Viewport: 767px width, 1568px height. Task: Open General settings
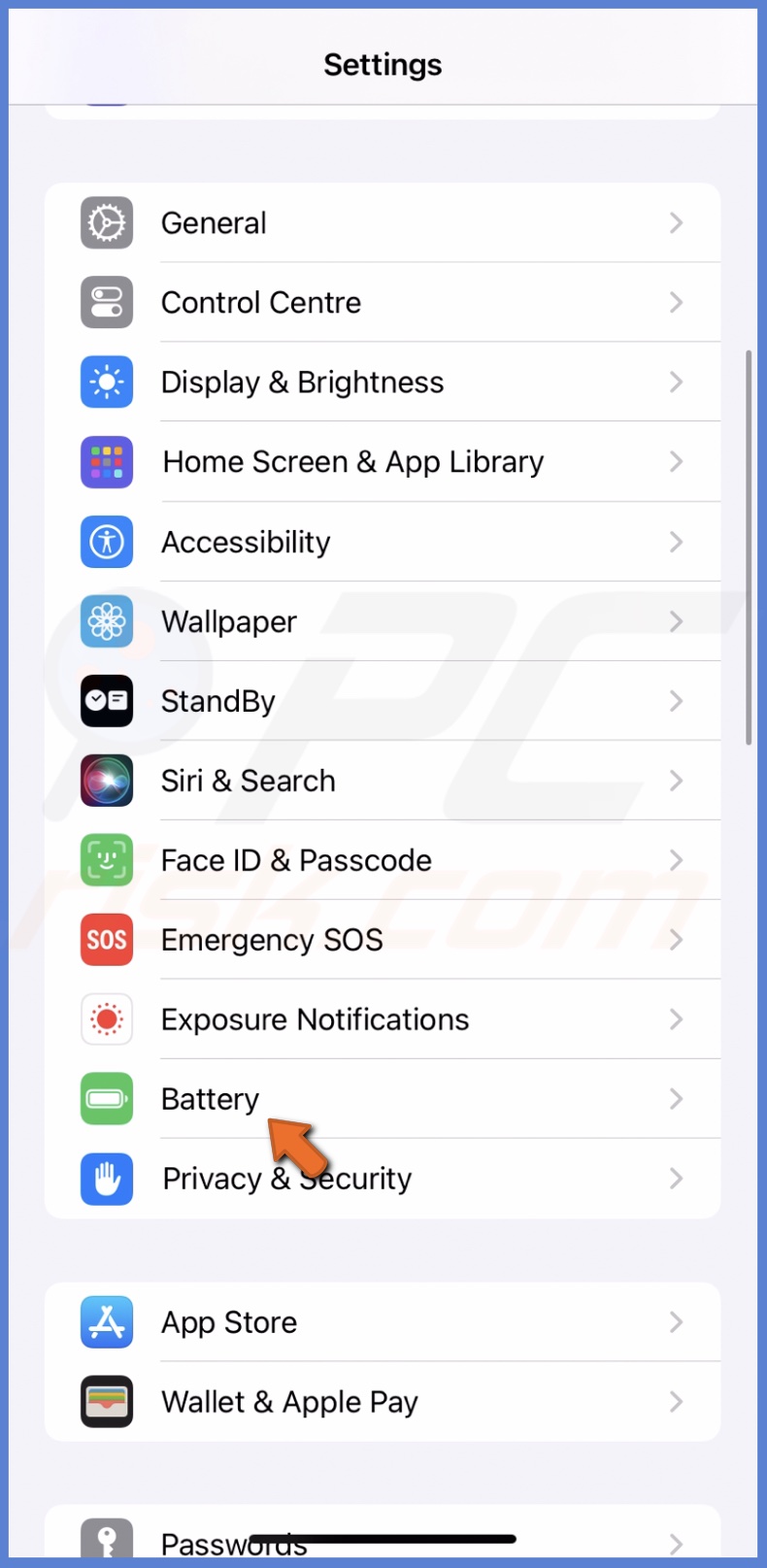[x=382, y=223]
